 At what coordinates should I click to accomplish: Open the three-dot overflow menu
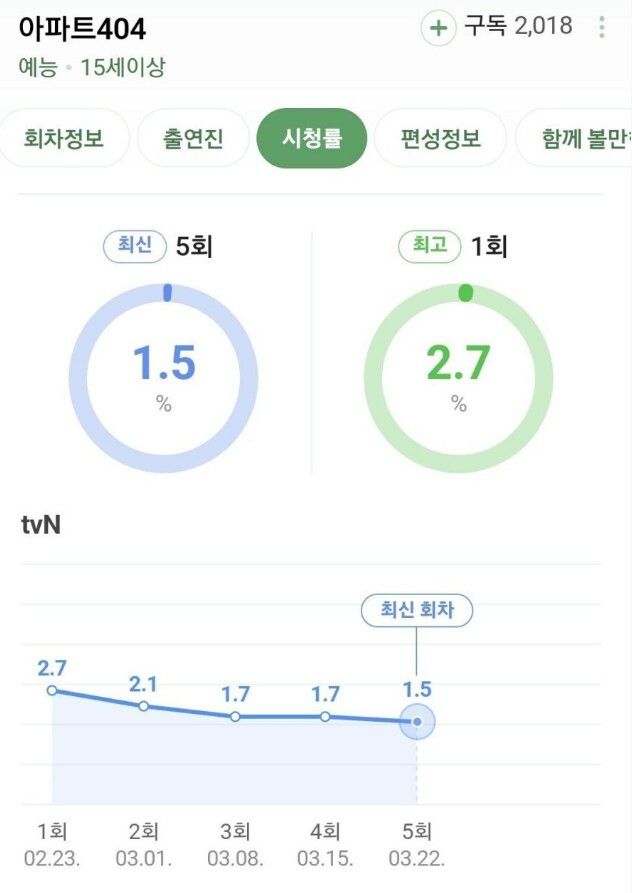(x=601, y=27)
